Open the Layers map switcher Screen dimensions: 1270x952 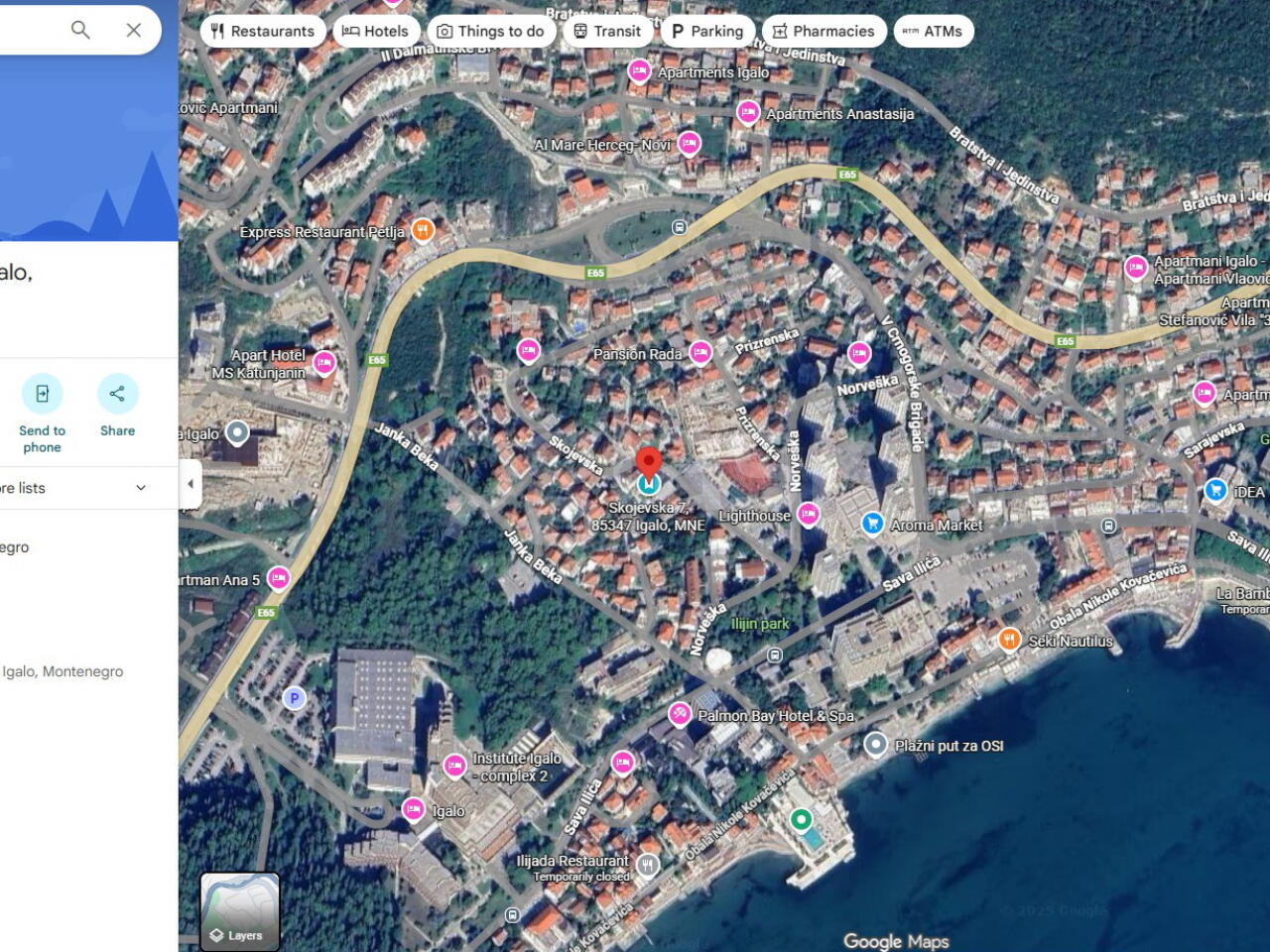point(240,911)
